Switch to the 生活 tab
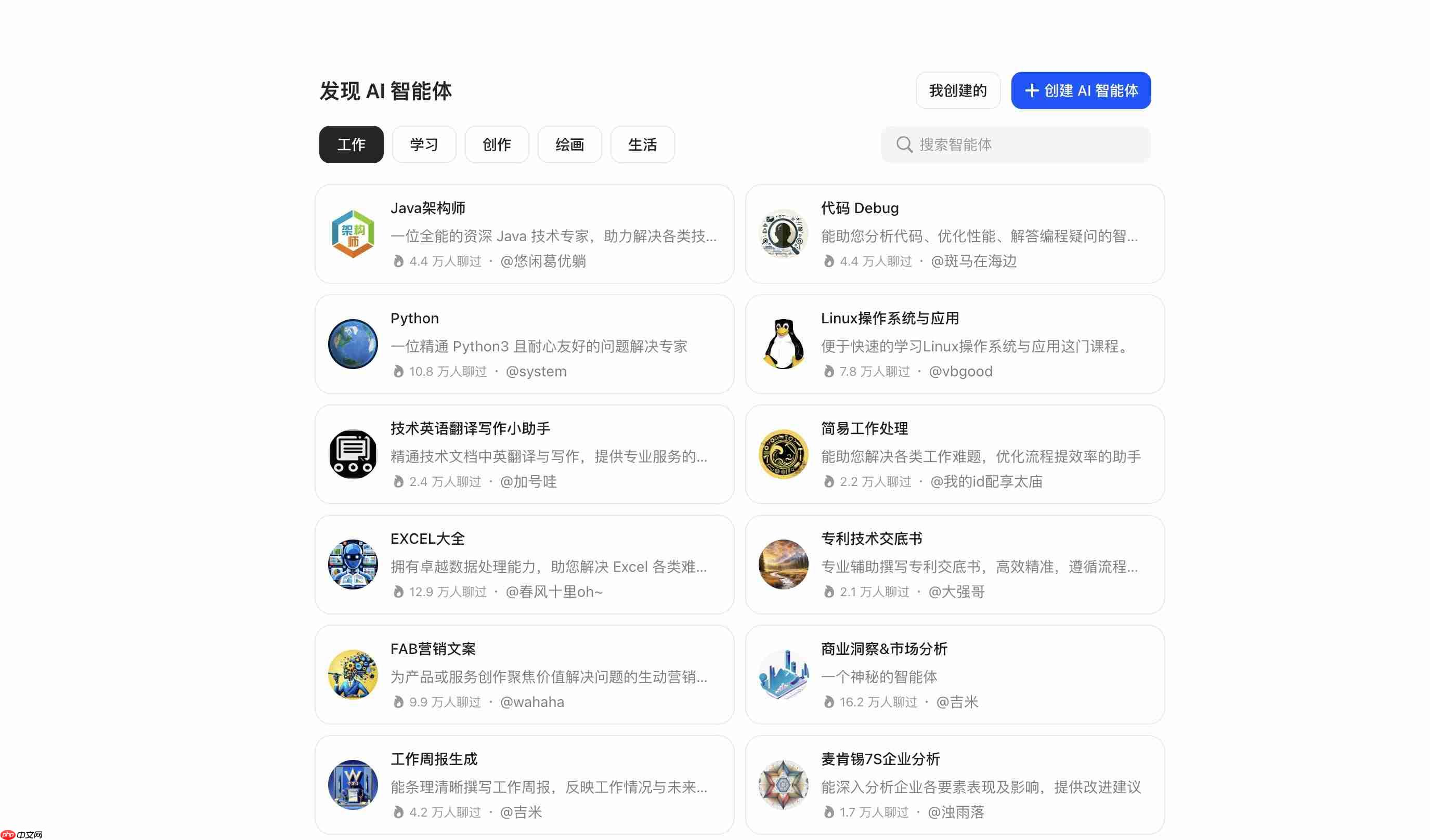Screen dimensions: 1430x840 (642, 145)
